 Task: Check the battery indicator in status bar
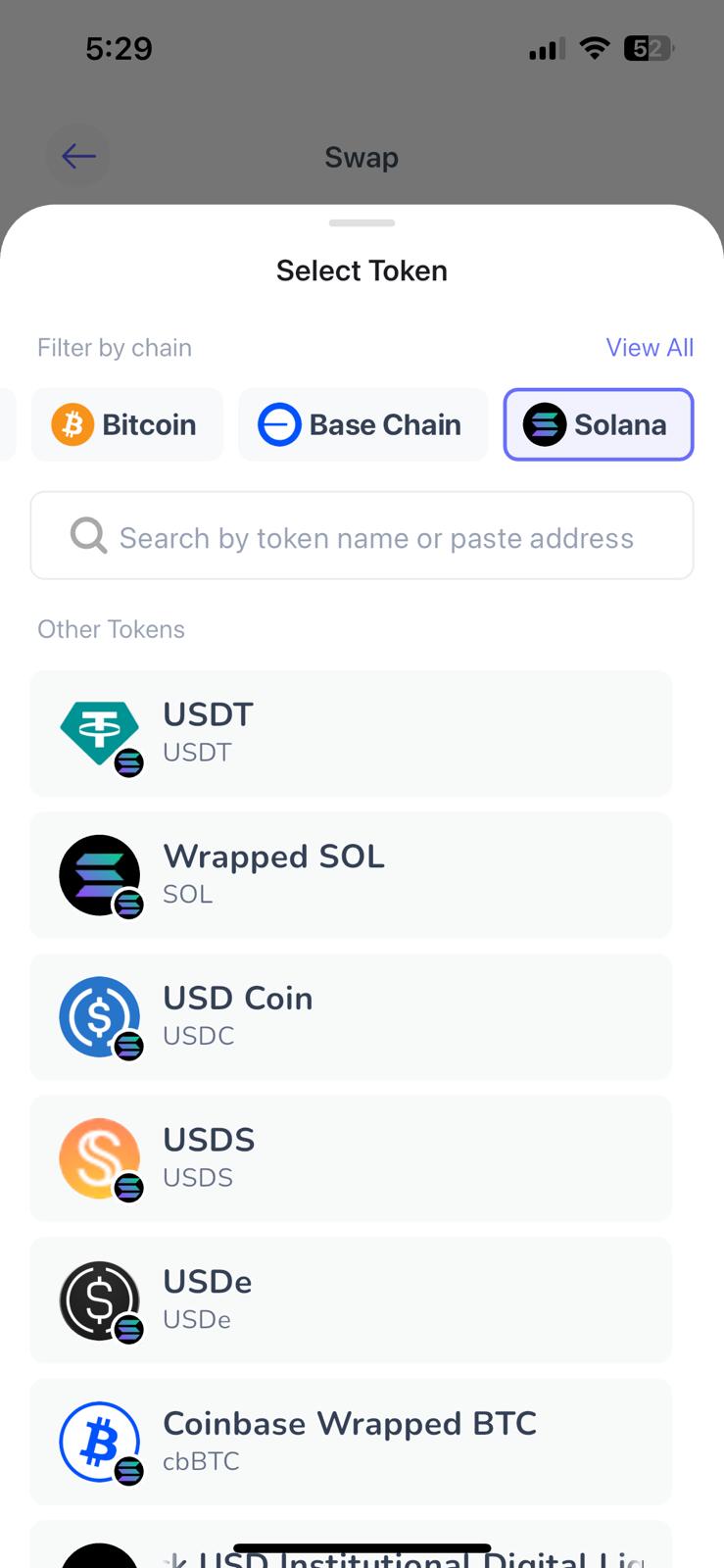647,48
